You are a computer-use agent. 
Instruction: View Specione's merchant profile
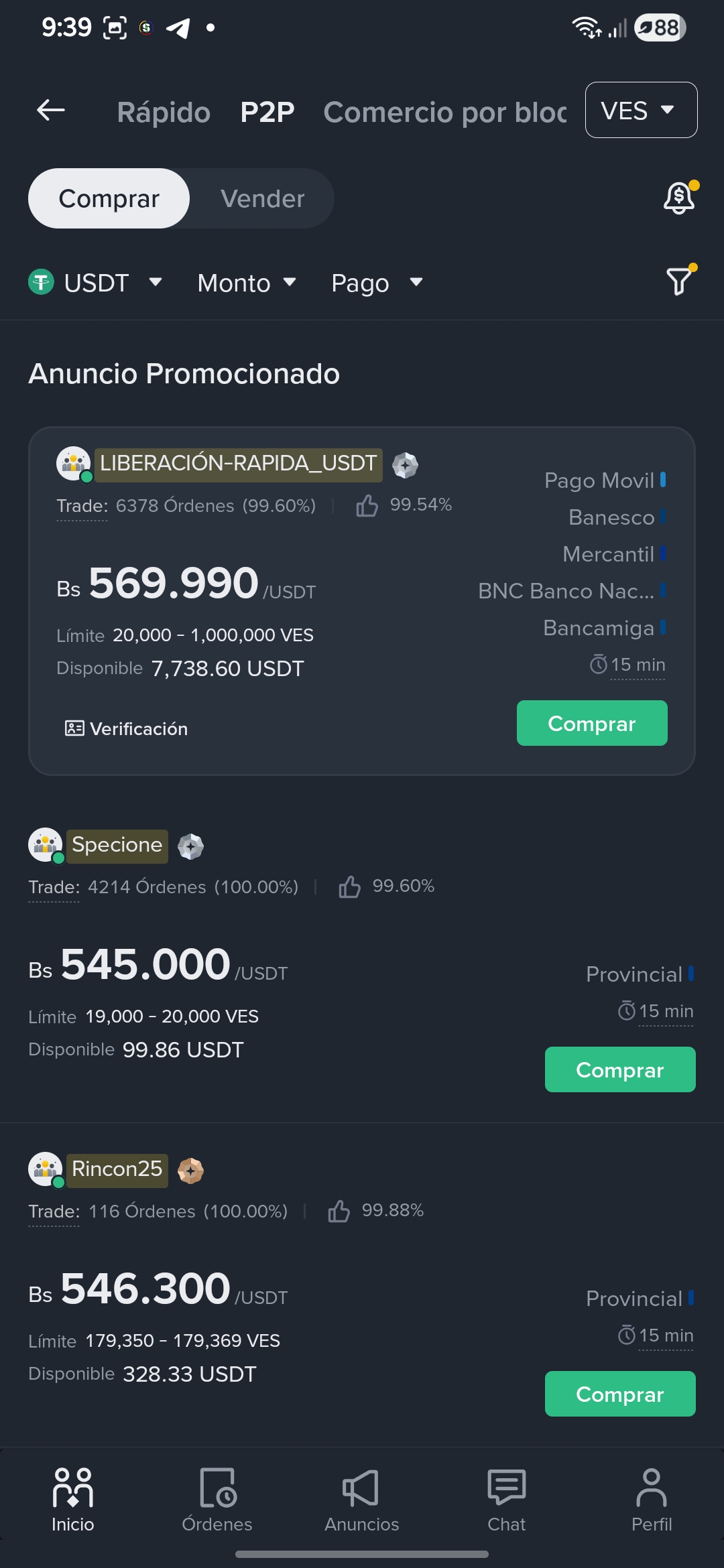click(x=117, y=845)
